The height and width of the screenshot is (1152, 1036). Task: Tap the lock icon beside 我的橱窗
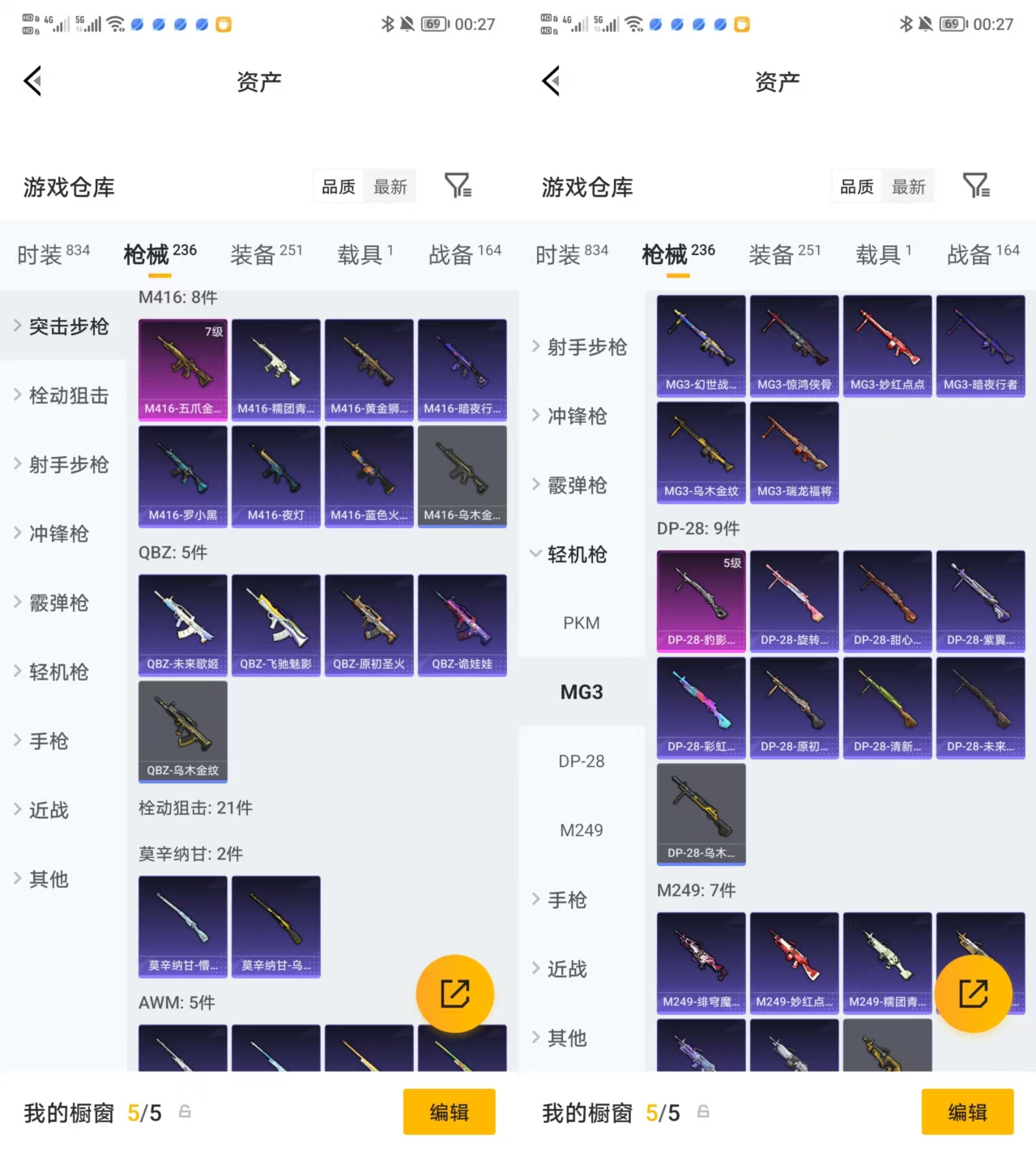(x=185, y=1112)
